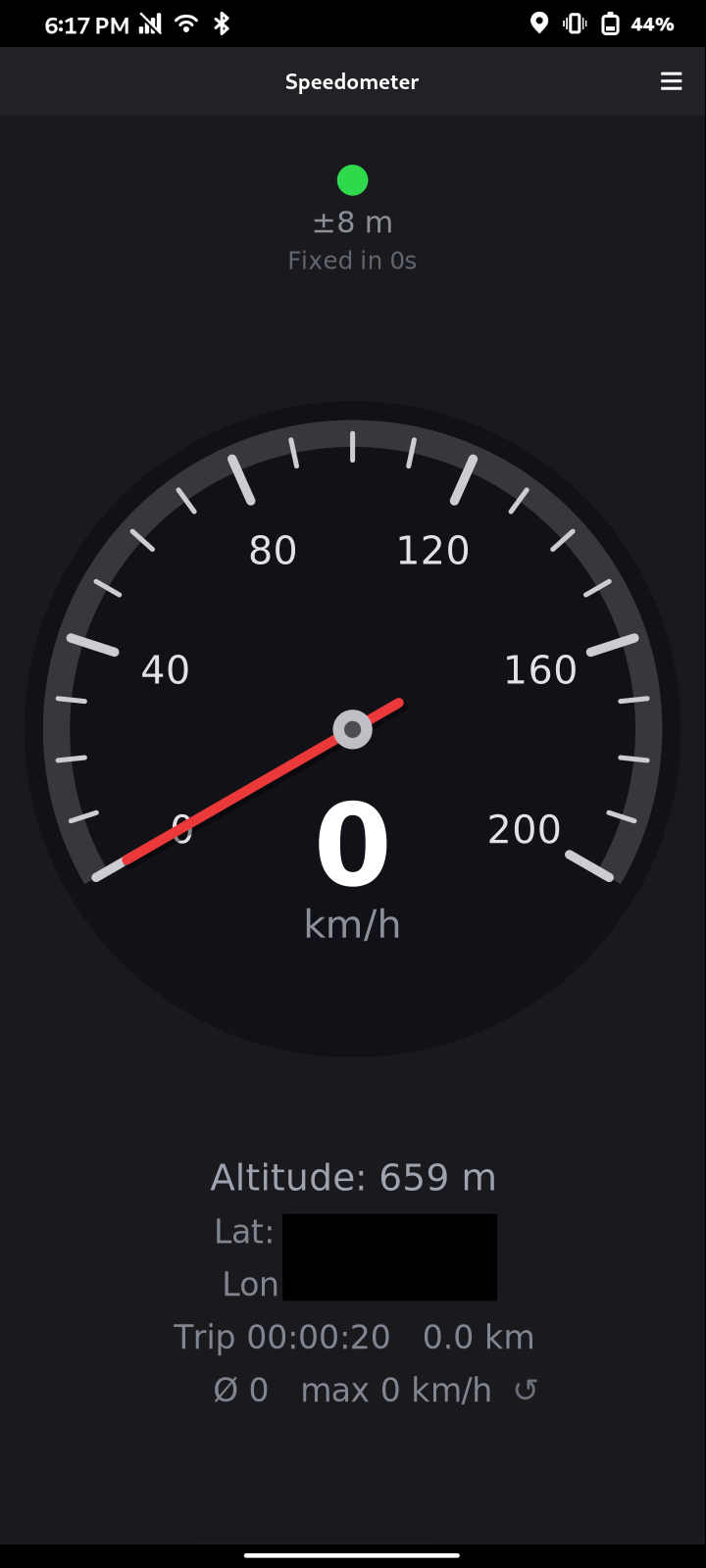Screen dimensions: 706x1568
Task: Open the hamburger menu
Action: click(671, 81)
